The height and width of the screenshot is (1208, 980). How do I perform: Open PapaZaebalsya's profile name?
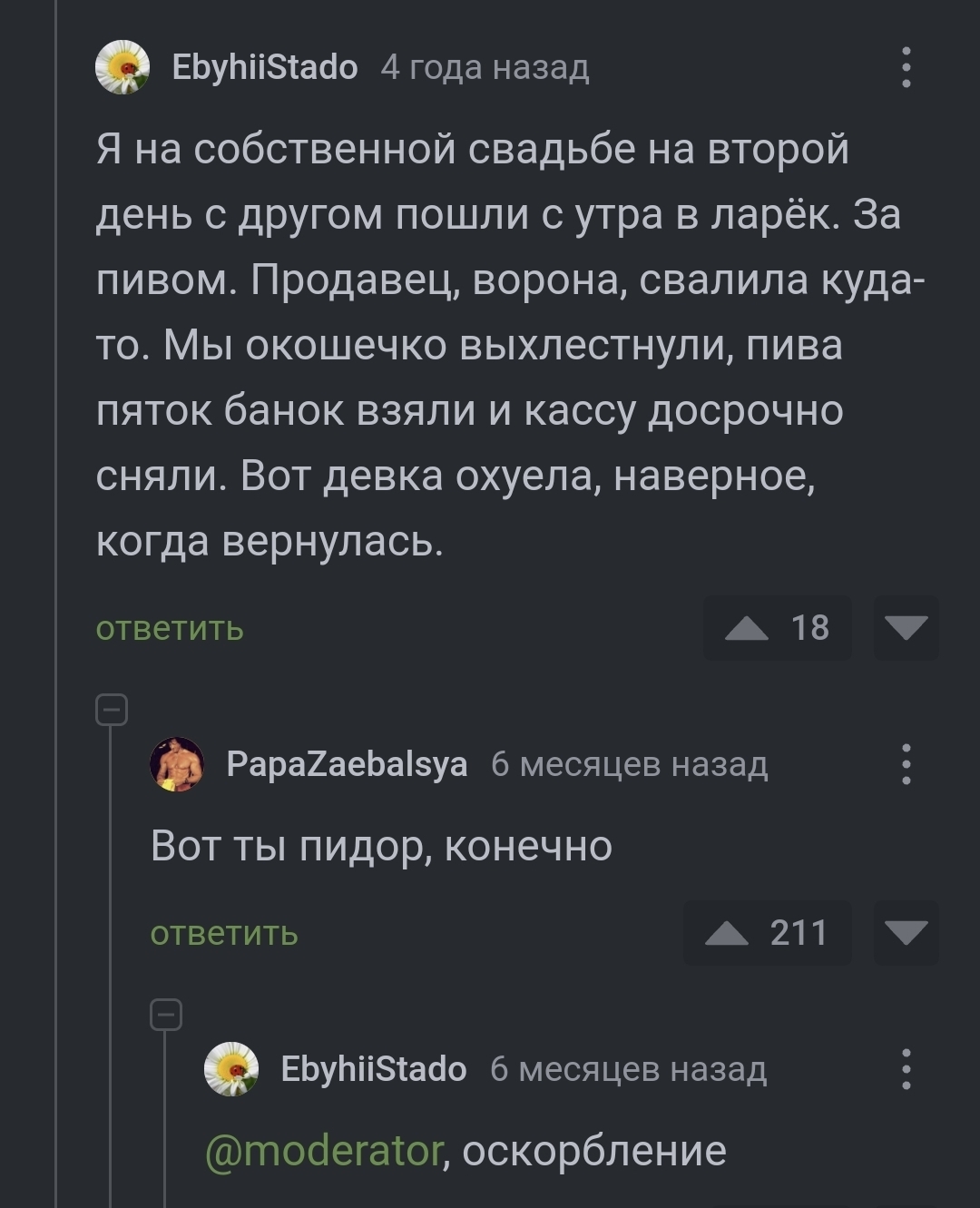pyautogui.click(x=347, y=764)
